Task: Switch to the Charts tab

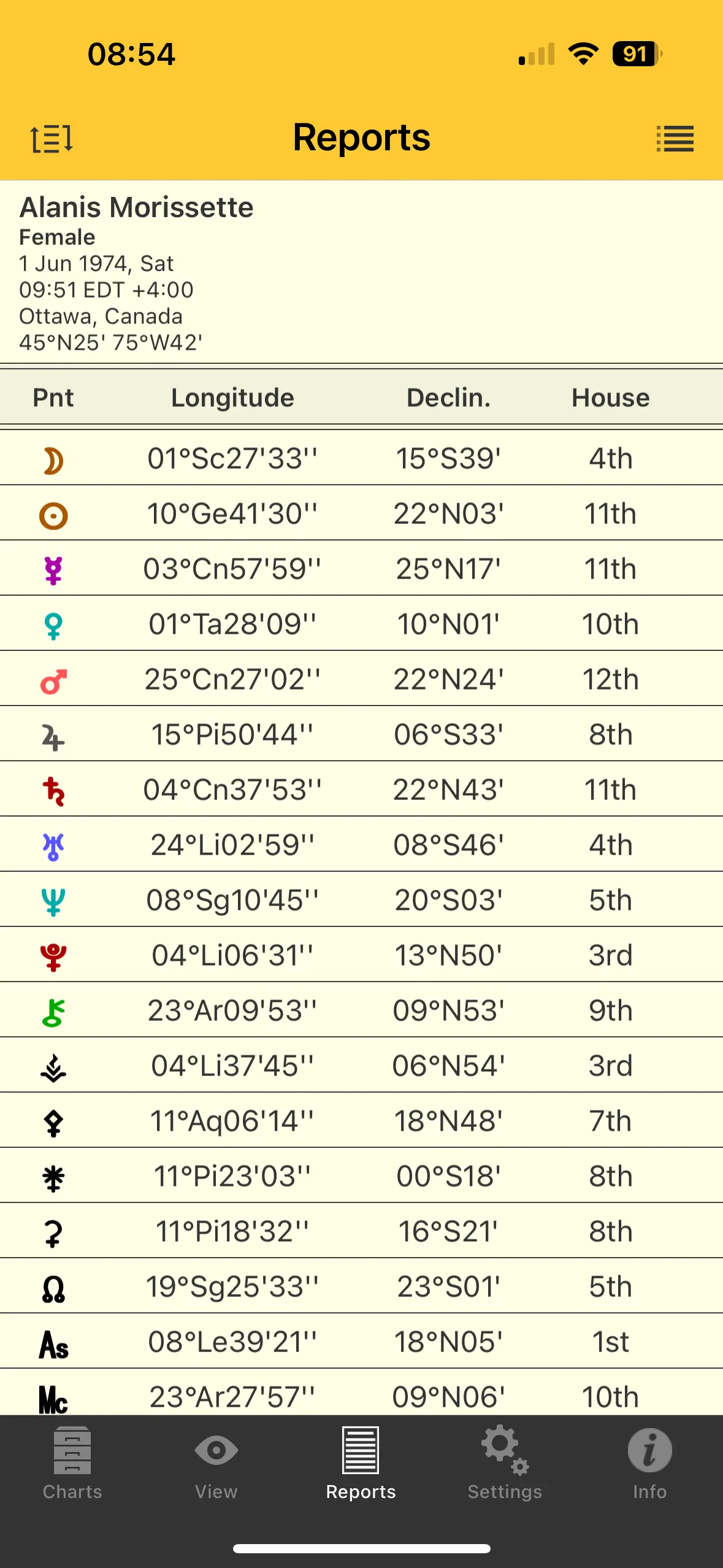Action: [72, 1464]
